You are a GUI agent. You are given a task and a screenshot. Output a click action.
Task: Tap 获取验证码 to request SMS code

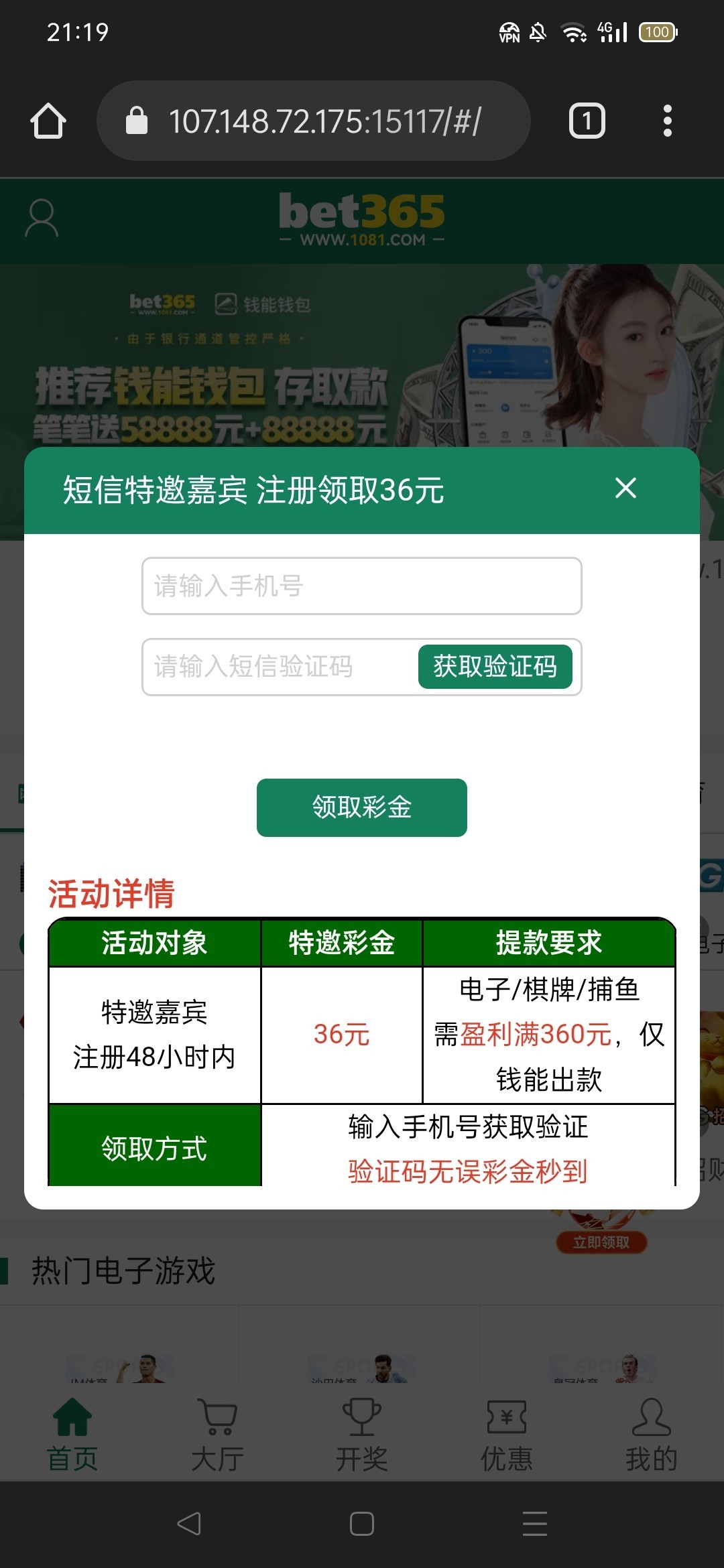point(495,667)
